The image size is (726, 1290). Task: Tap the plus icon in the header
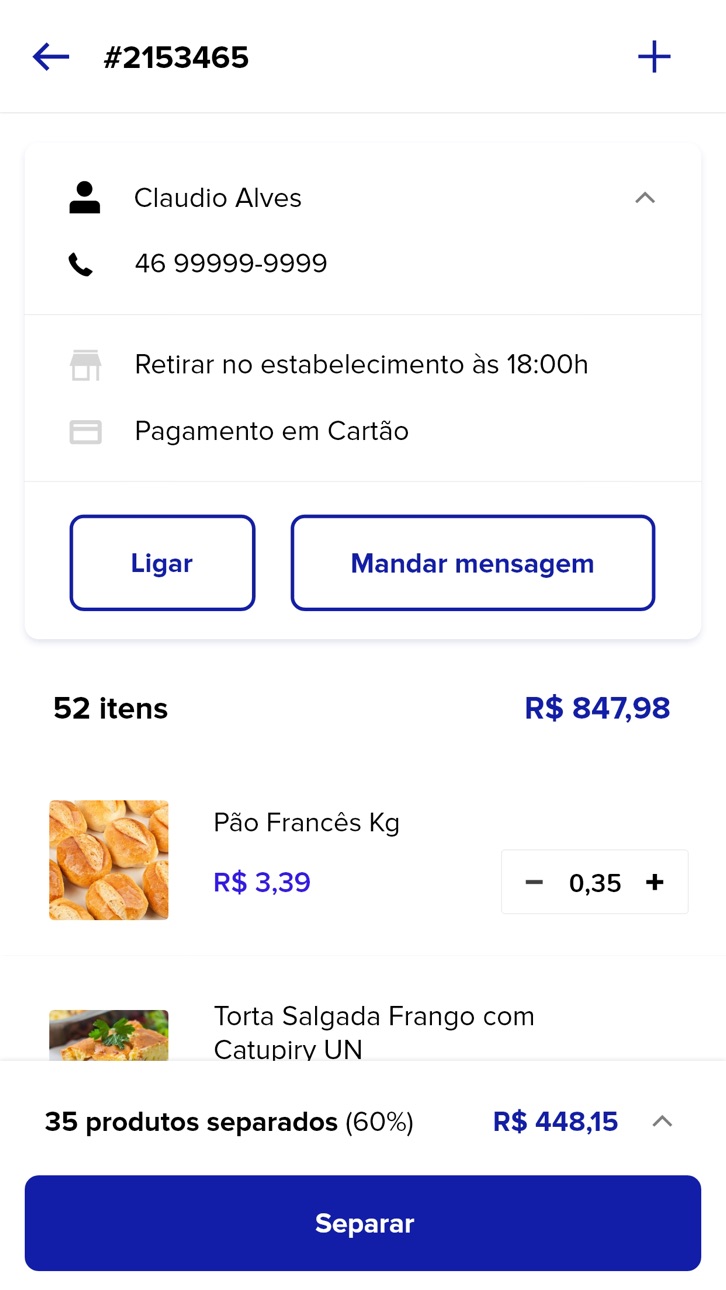(x=654, y=57)
